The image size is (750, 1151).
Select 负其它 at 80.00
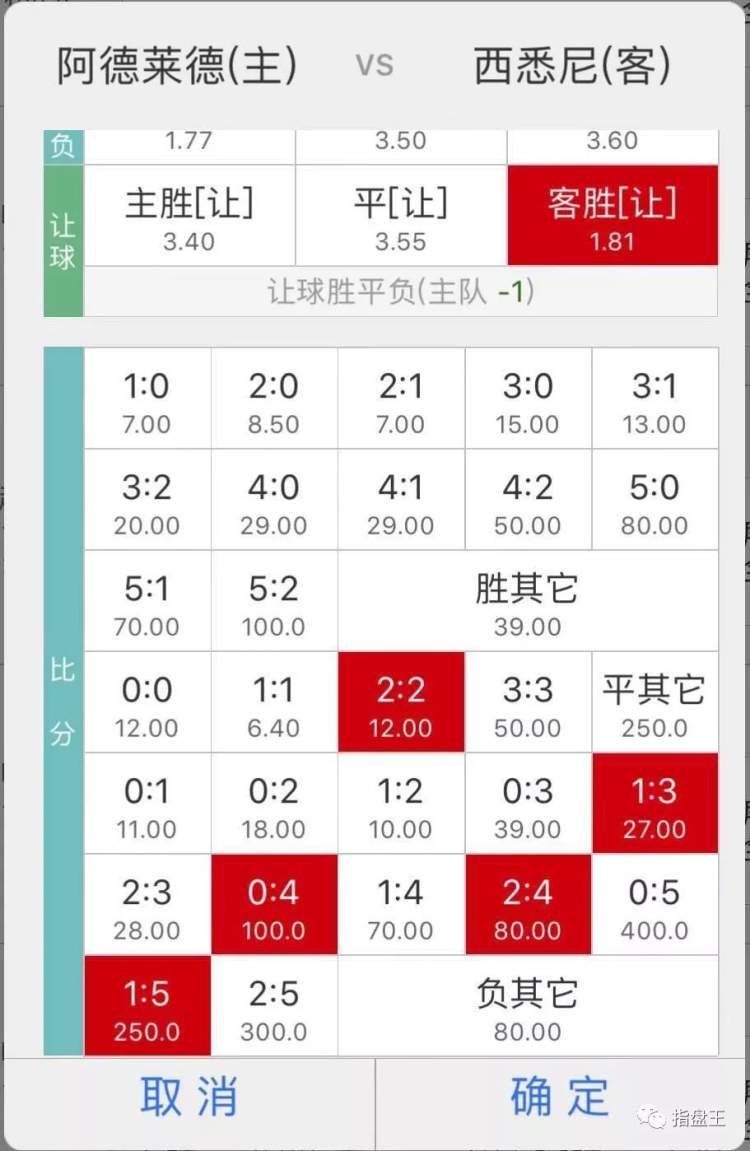pyautogui.click(x=527, y=1008)
